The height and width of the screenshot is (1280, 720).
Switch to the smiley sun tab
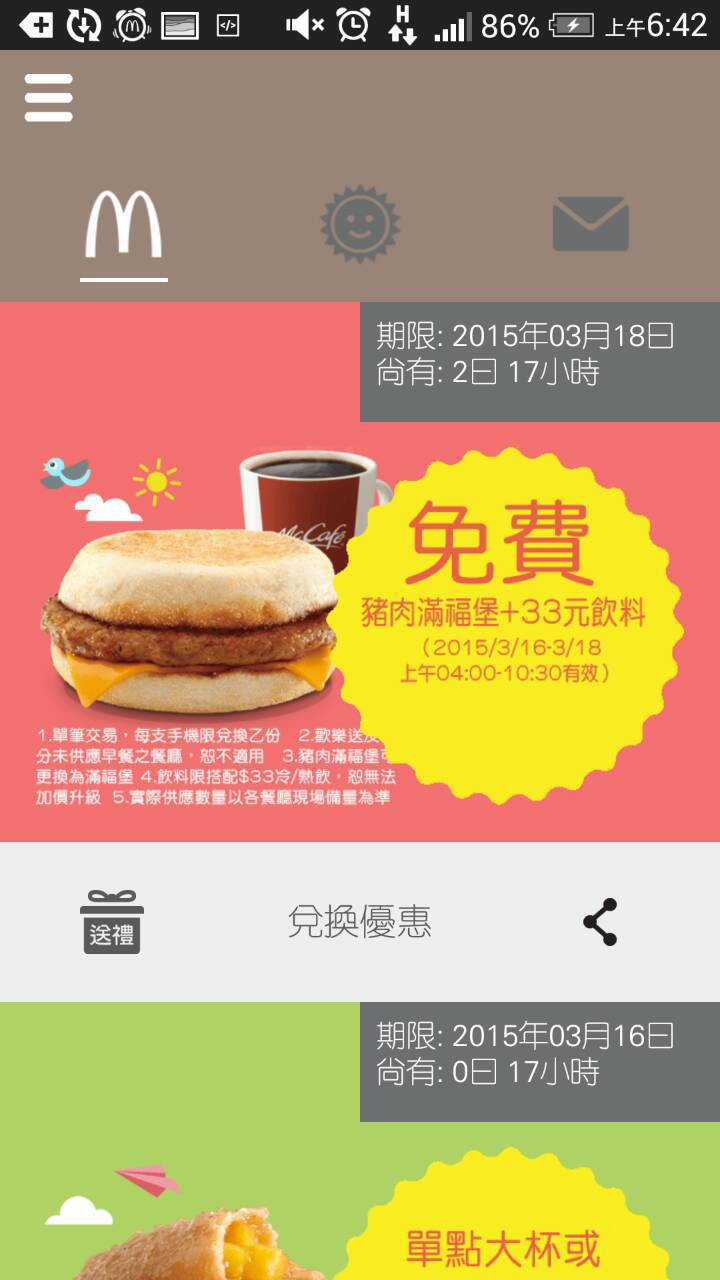360,225
